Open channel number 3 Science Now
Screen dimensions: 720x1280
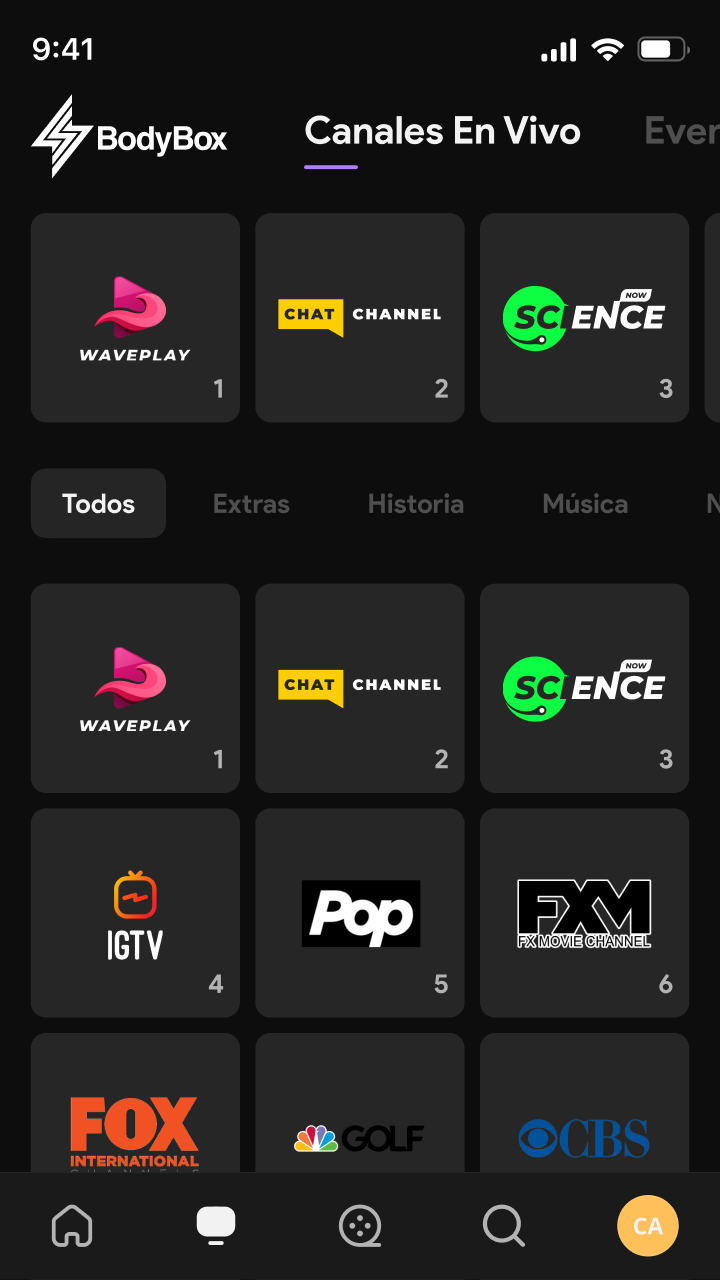pyautogui.click(x=584, y=688)
